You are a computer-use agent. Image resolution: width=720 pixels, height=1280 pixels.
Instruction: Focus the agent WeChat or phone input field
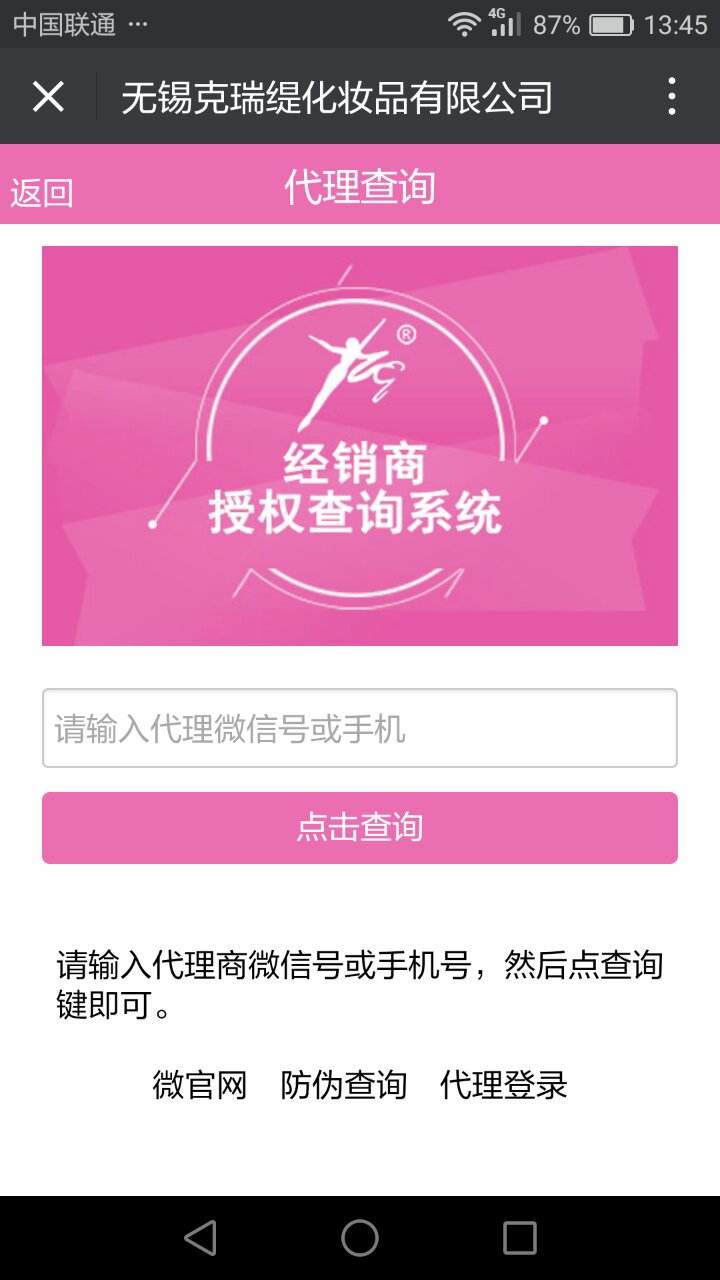point(360,728)
